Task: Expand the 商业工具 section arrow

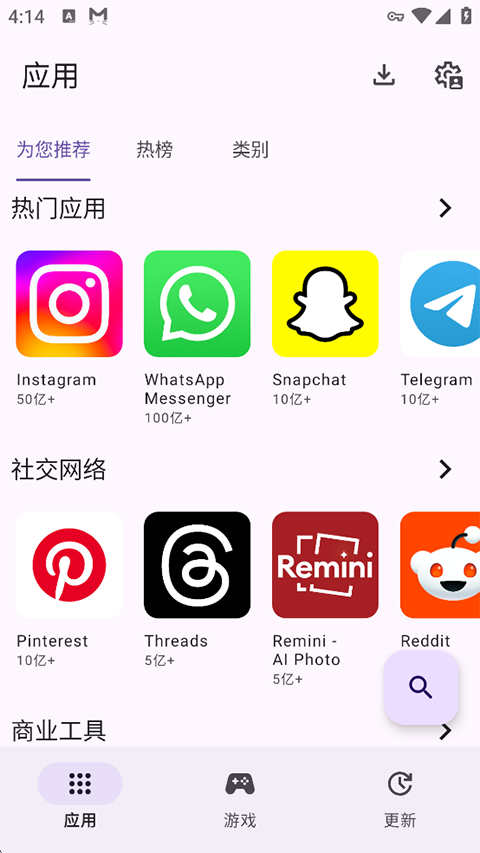Action: 445,732
